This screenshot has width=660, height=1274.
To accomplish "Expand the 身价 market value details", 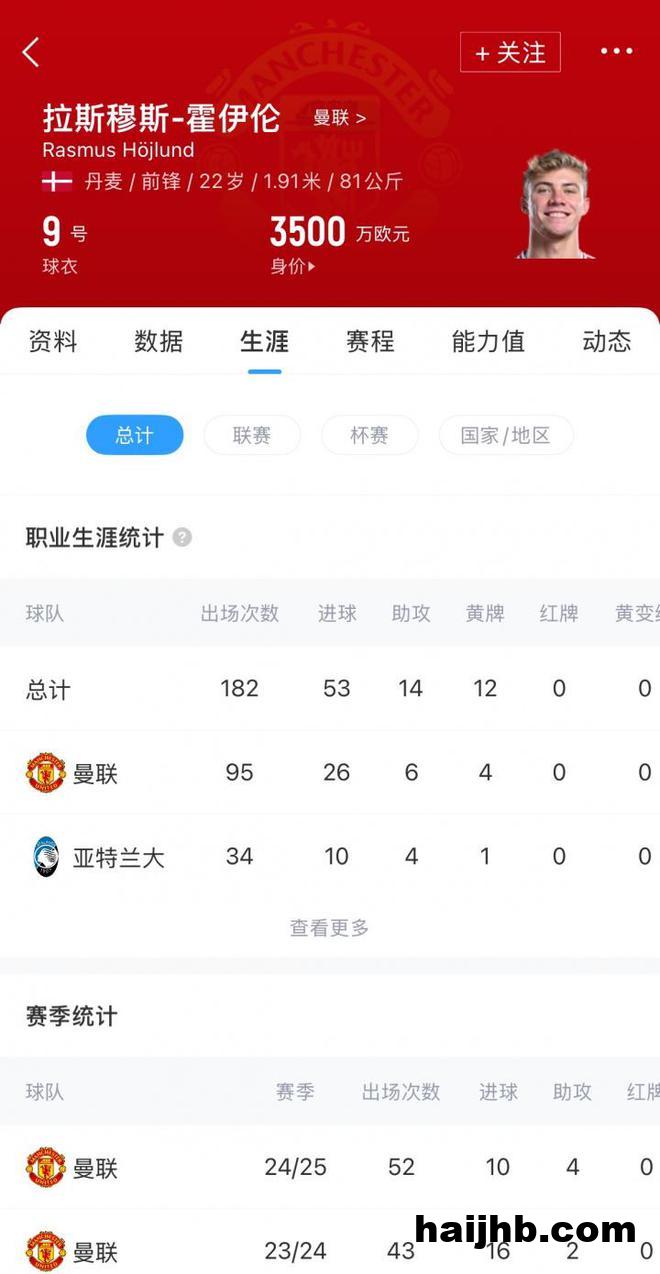I will [293, 267].
